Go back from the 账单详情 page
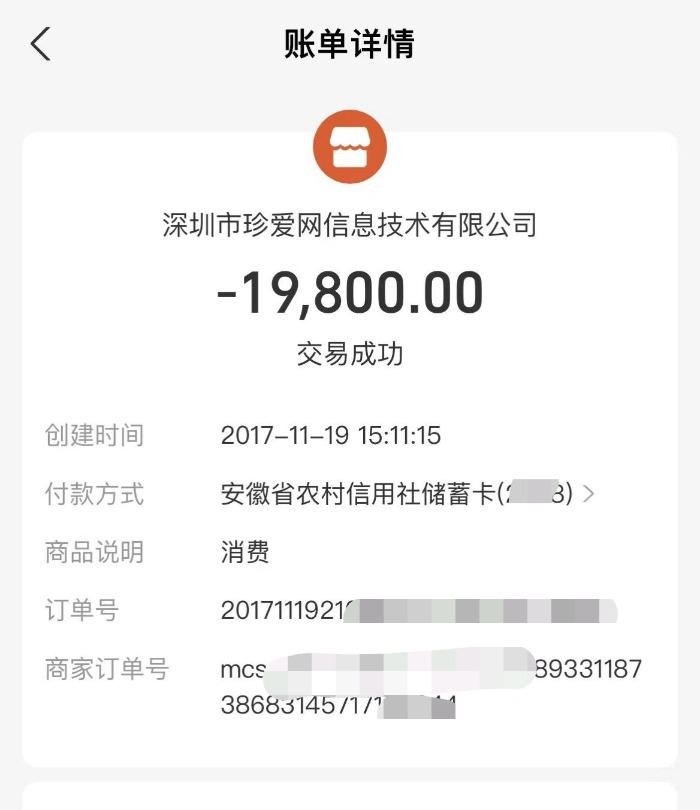 [x=41, y=45]
